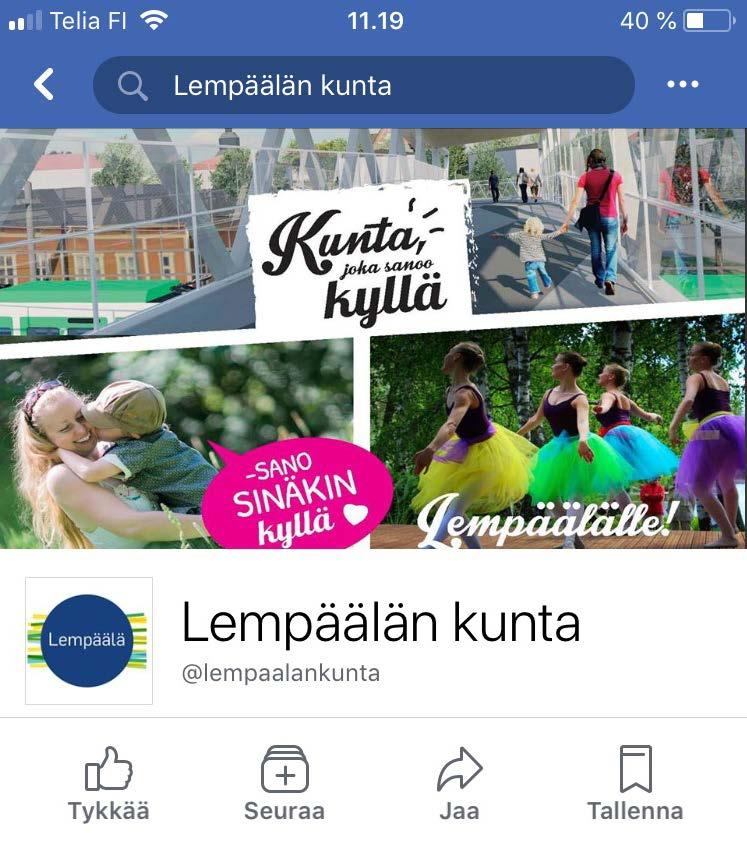Tap the search field showing Lempäälän kunta
Viewport: 747px width, 843px height.
pyautogui.click(x=364, y=85)
